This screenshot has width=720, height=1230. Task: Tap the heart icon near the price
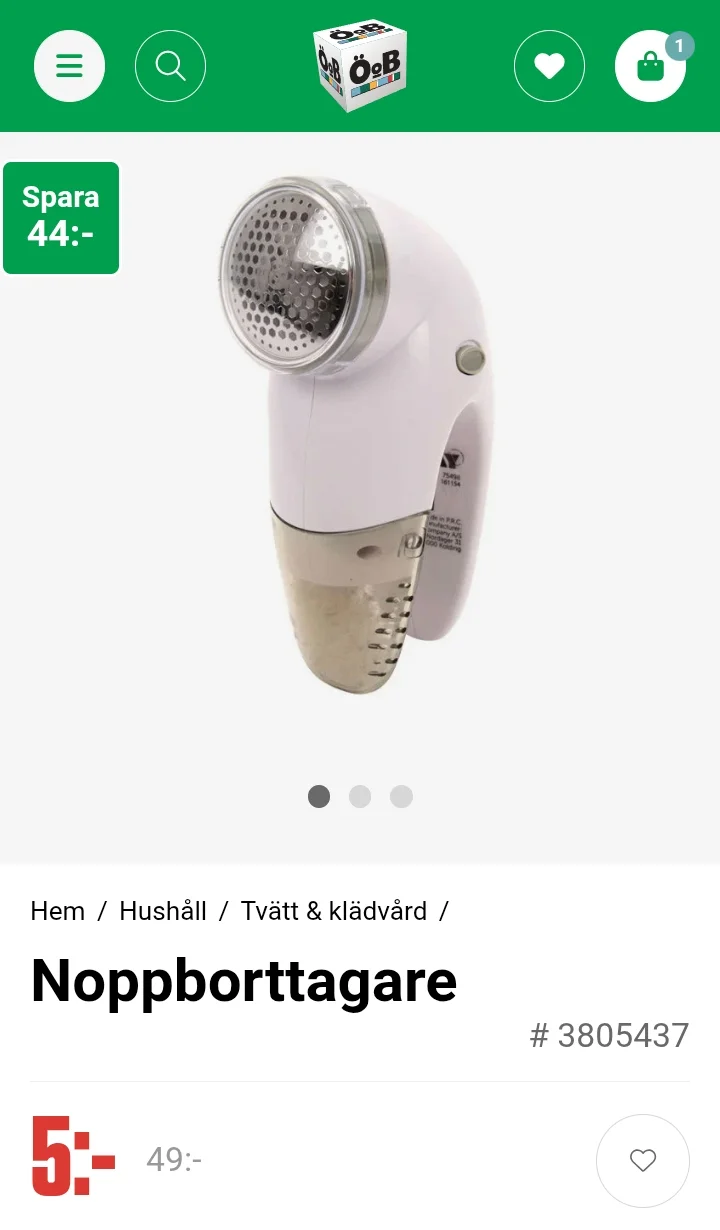[643, 1161]
